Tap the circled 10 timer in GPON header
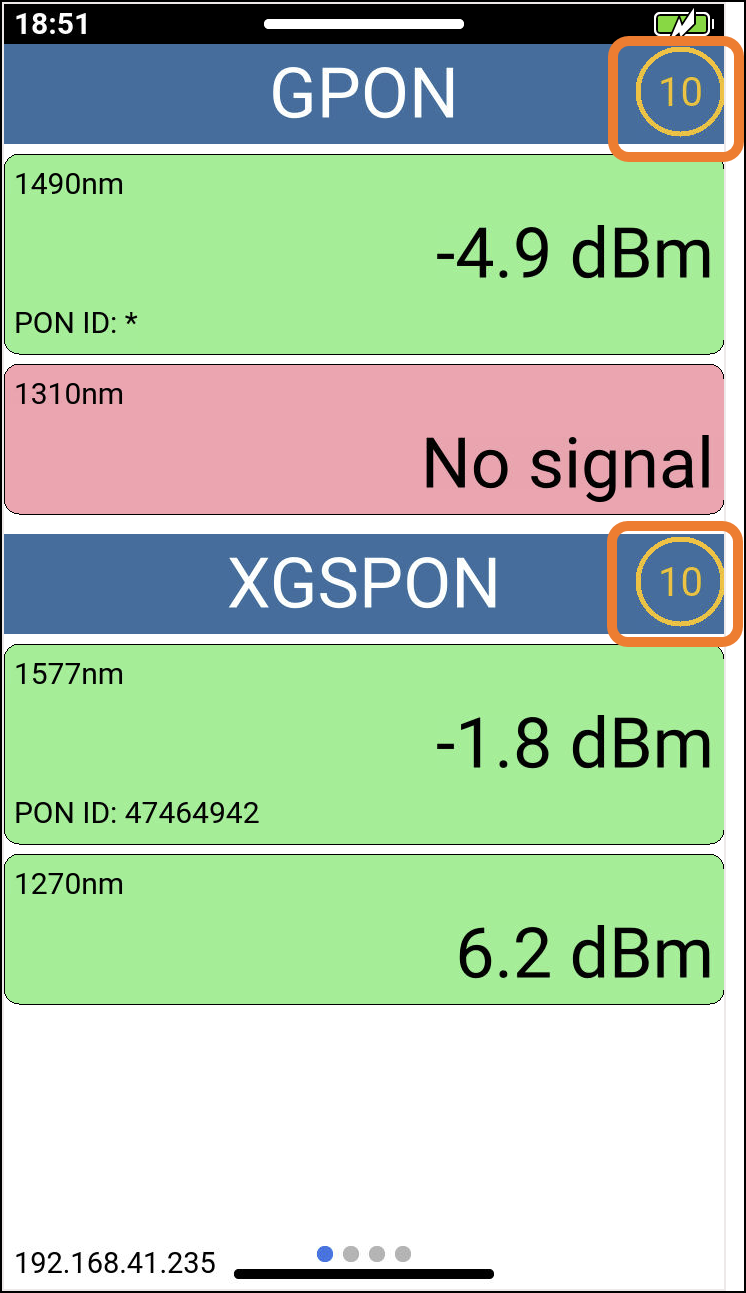Viewport: 746px width, 1293px height. 680,92
